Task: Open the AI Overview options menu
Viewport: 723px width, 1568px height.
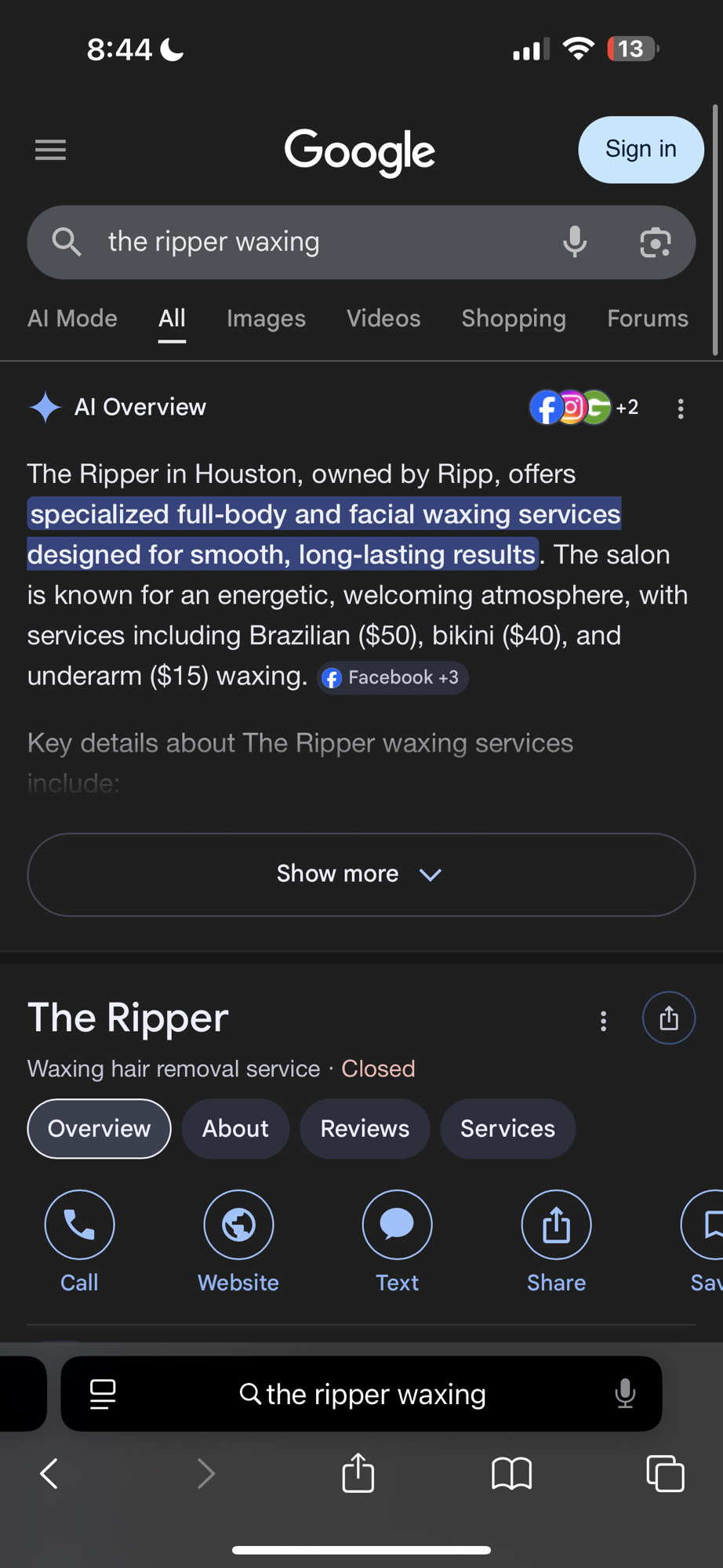Action: (680, 408)
